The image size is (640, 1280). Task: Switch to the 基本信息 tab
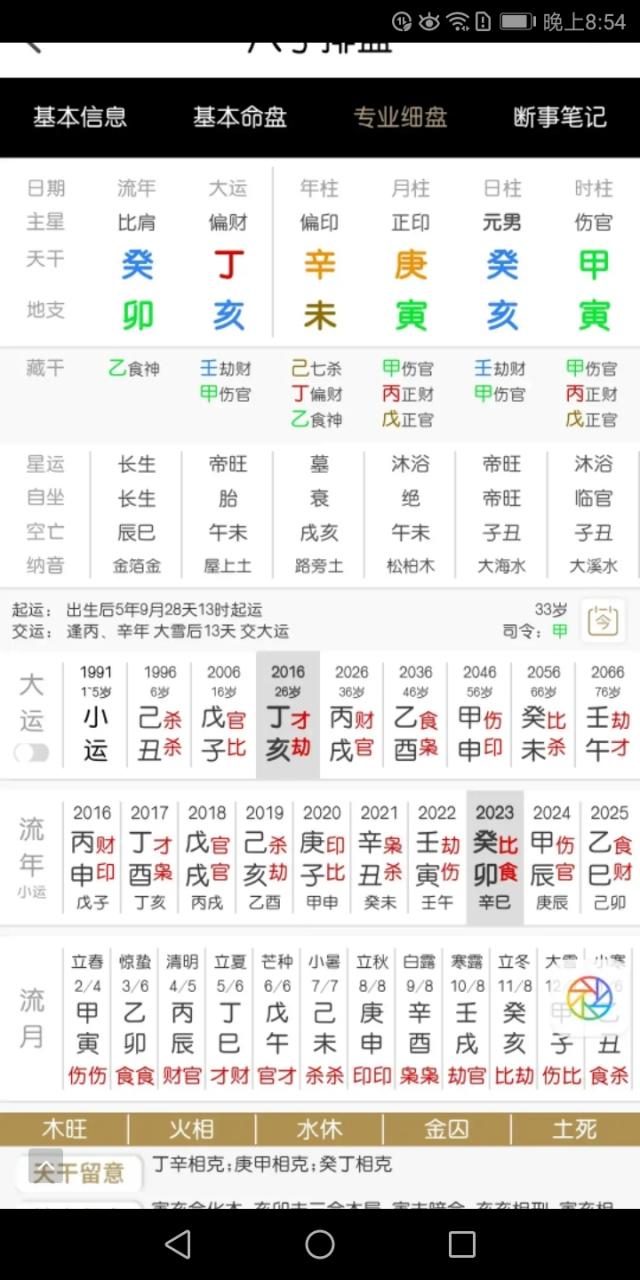click(x=80, y=117)
